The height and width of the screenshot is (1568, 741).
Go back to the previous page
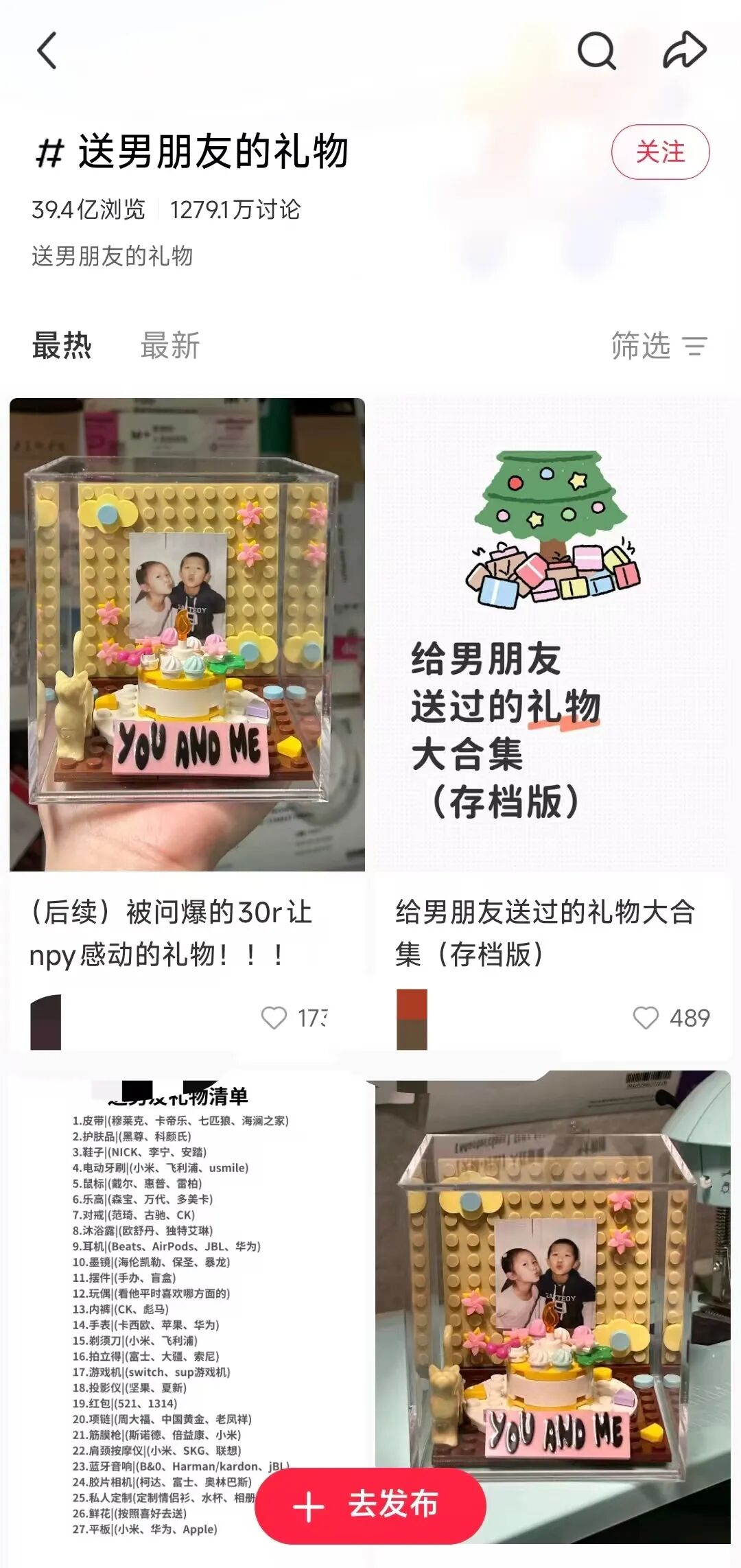47,51
